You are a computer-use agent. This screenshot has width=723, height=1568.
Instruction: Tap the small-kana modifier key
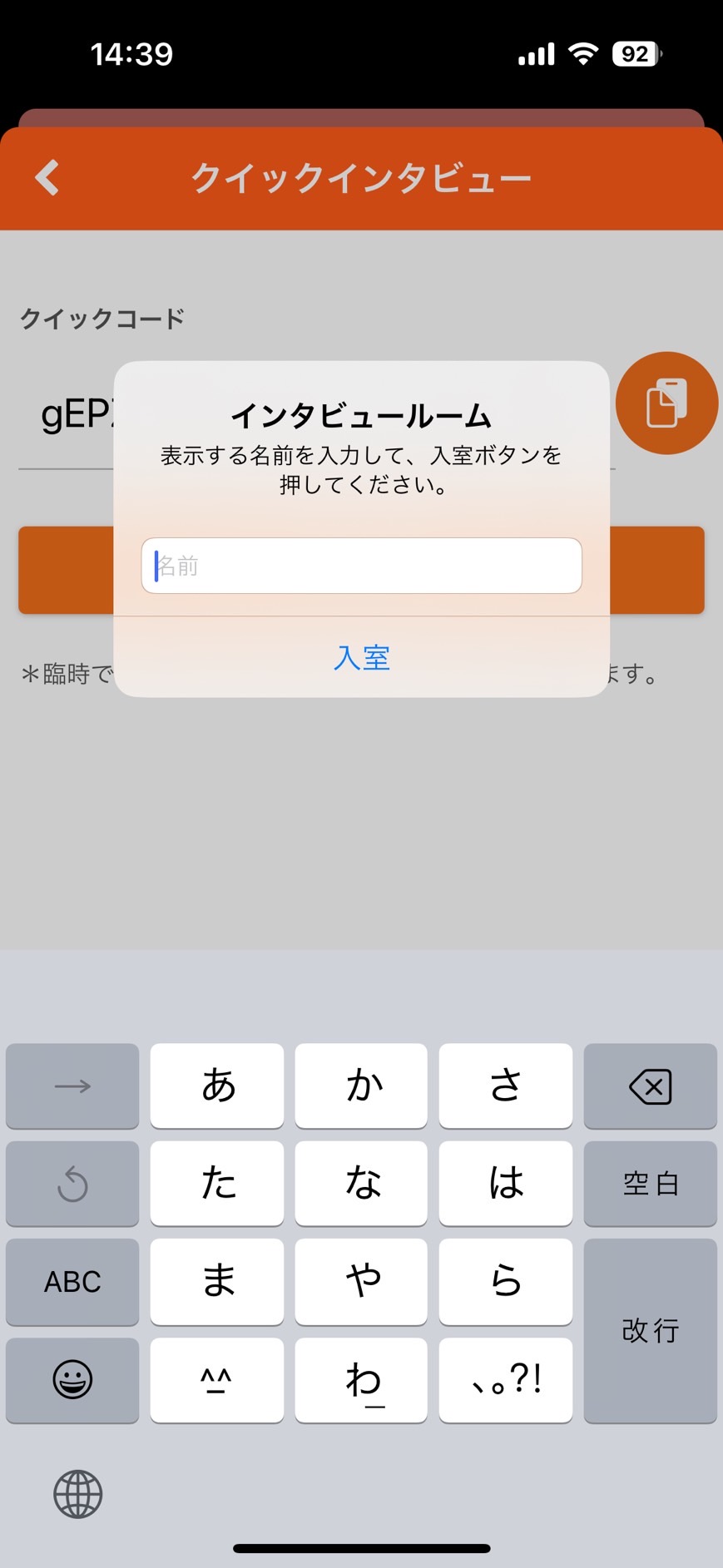pyautogui.click(x=216, y=1380)
